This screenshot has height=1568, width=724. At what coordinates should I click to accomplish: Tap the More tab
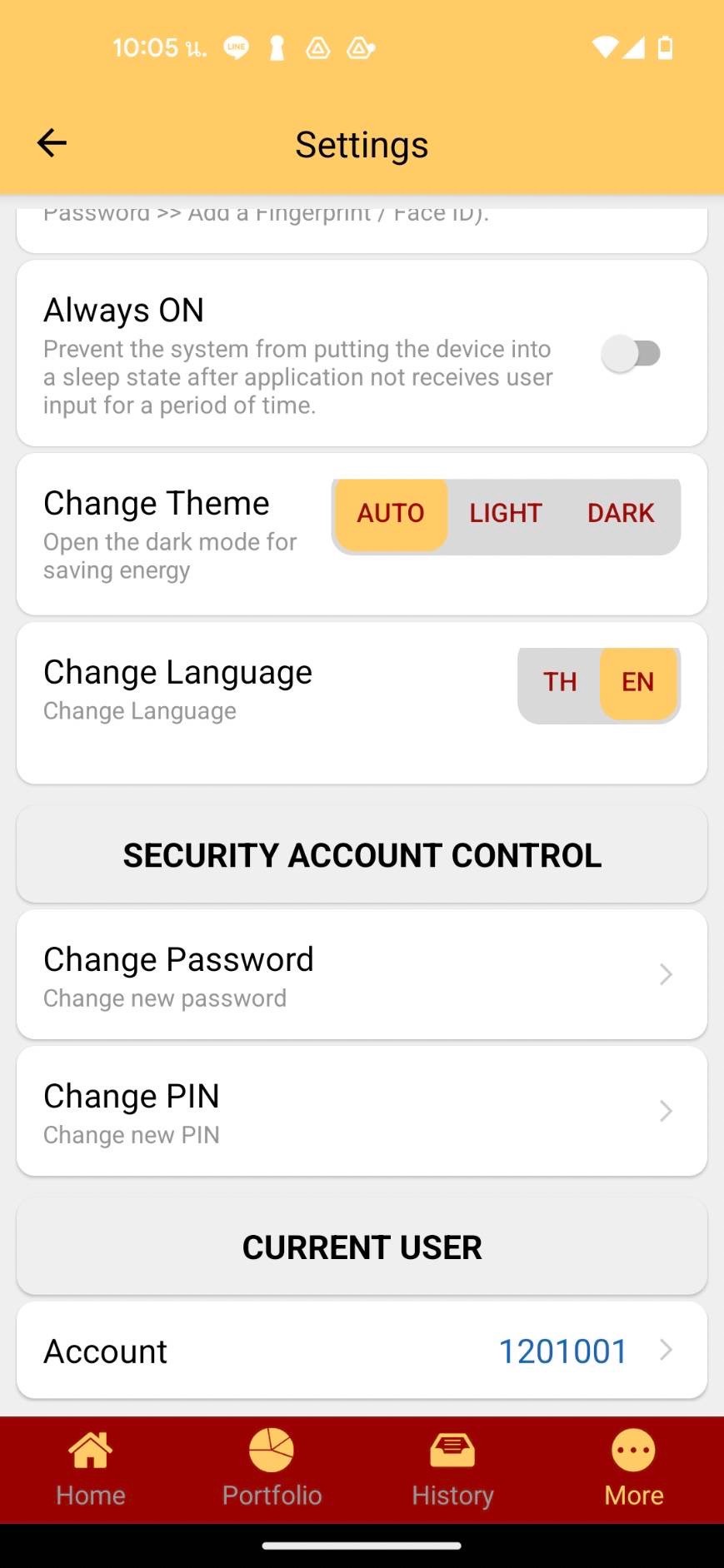[633, 1469]
